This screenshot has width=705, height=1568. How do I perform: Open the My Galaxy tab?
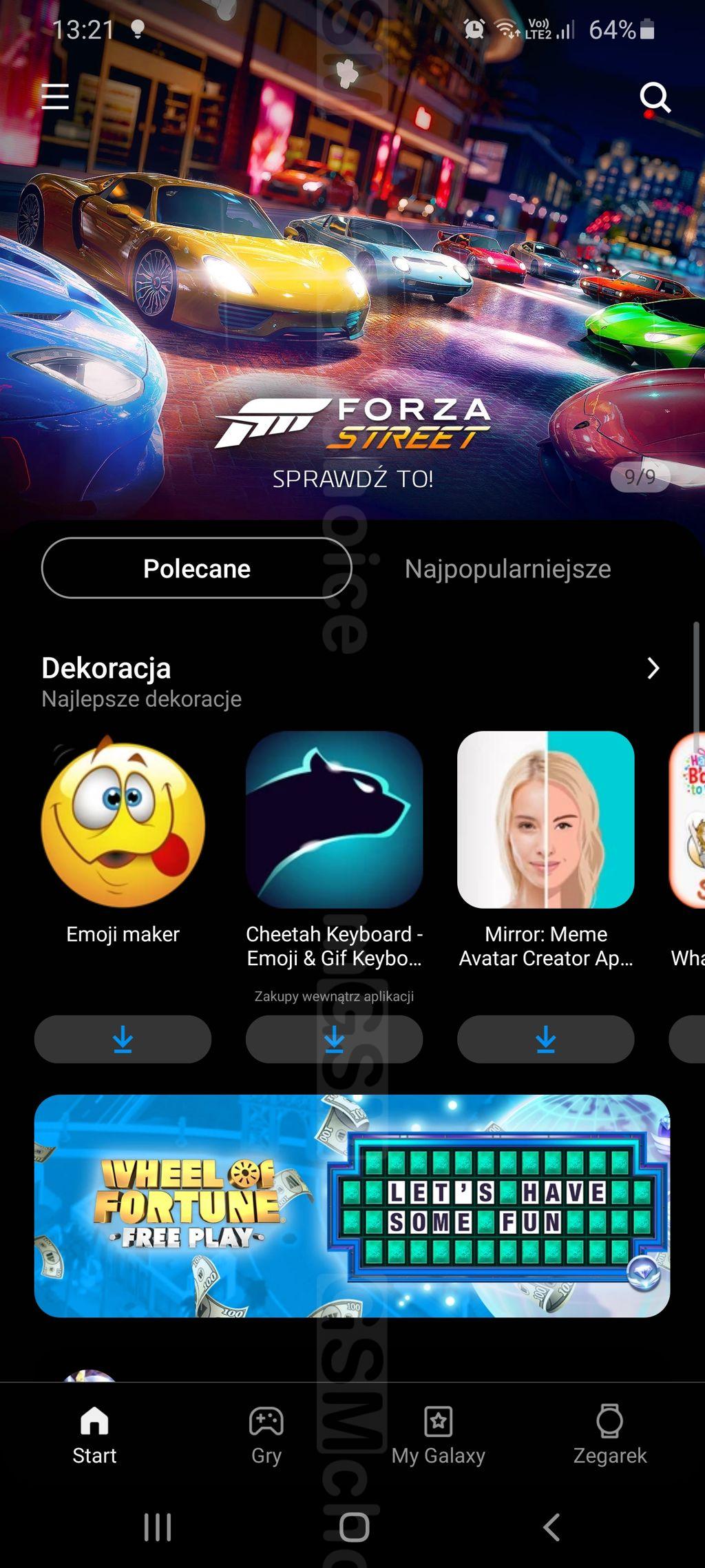[438, 1435]
